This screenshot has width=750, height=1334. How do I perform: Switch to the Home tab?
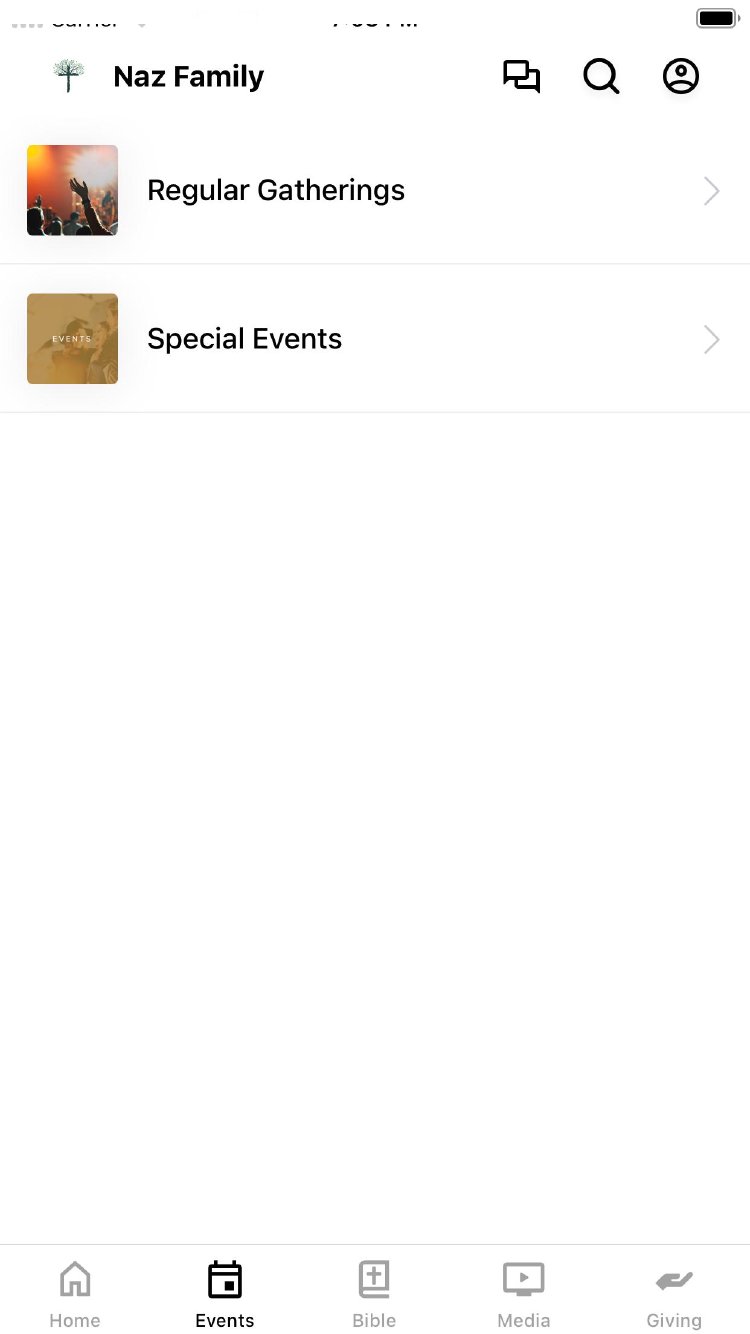point(75,1293)
